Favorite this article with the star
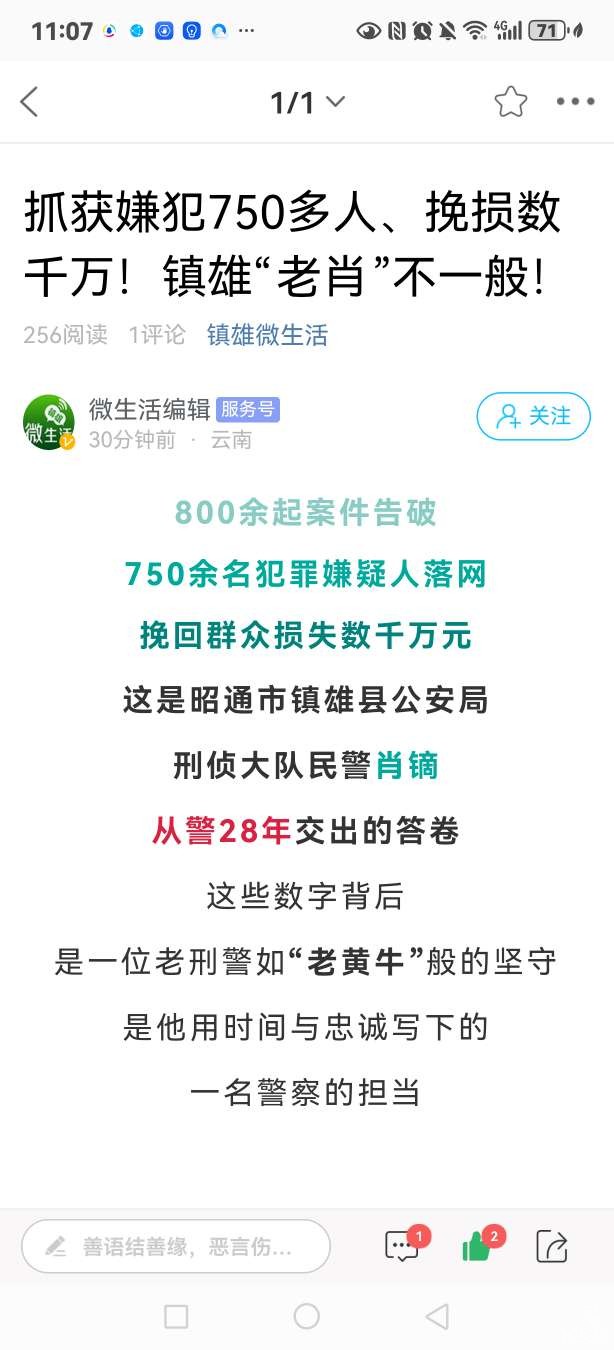 [x=510, y=101]
